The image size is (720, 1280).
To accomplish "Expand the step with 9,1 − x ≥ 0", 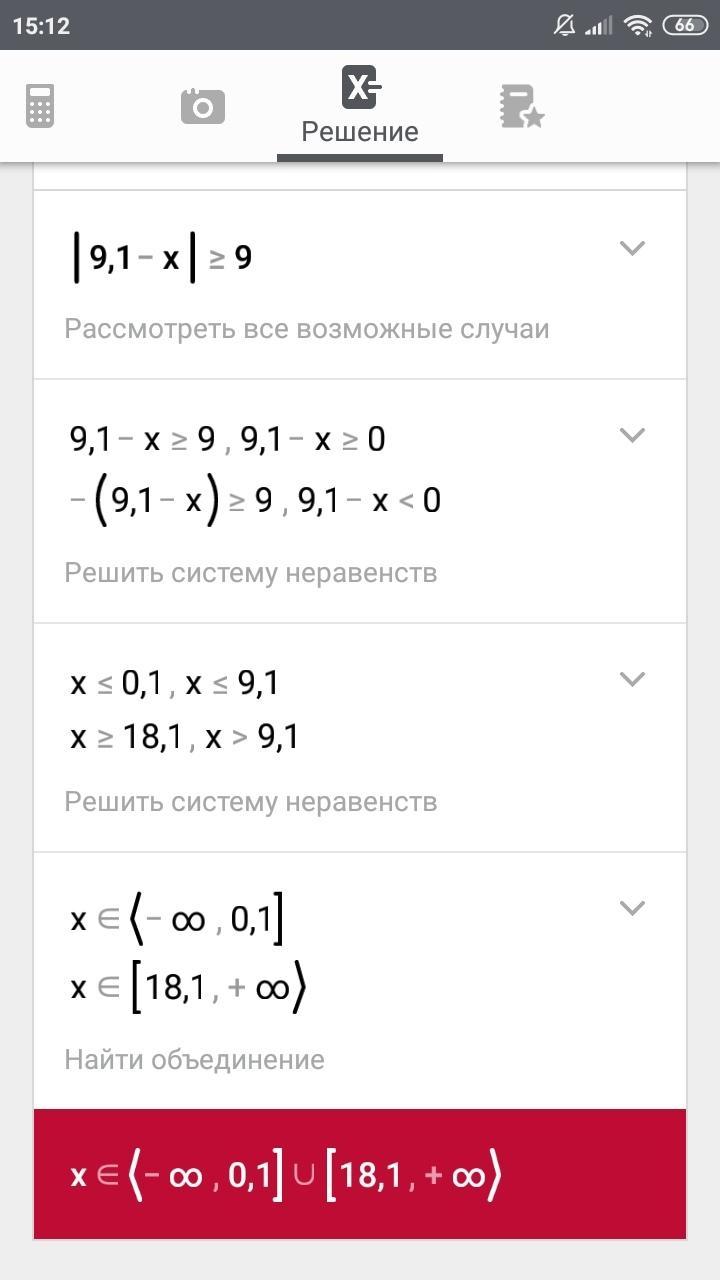I will click(x=632, y=435).
